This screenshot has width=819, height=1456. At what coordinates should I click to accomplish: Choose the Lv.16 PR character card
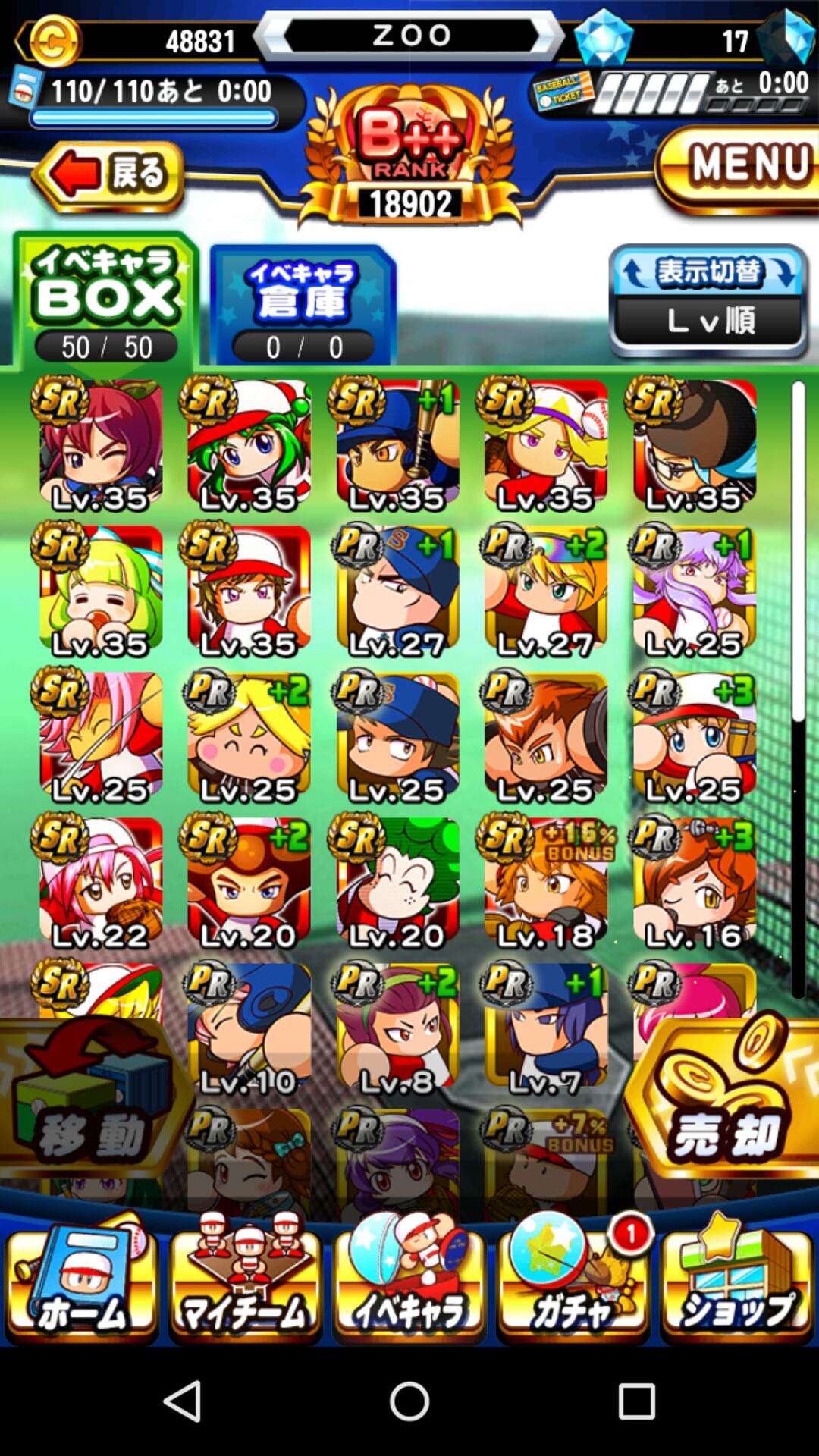pos(695,882)
